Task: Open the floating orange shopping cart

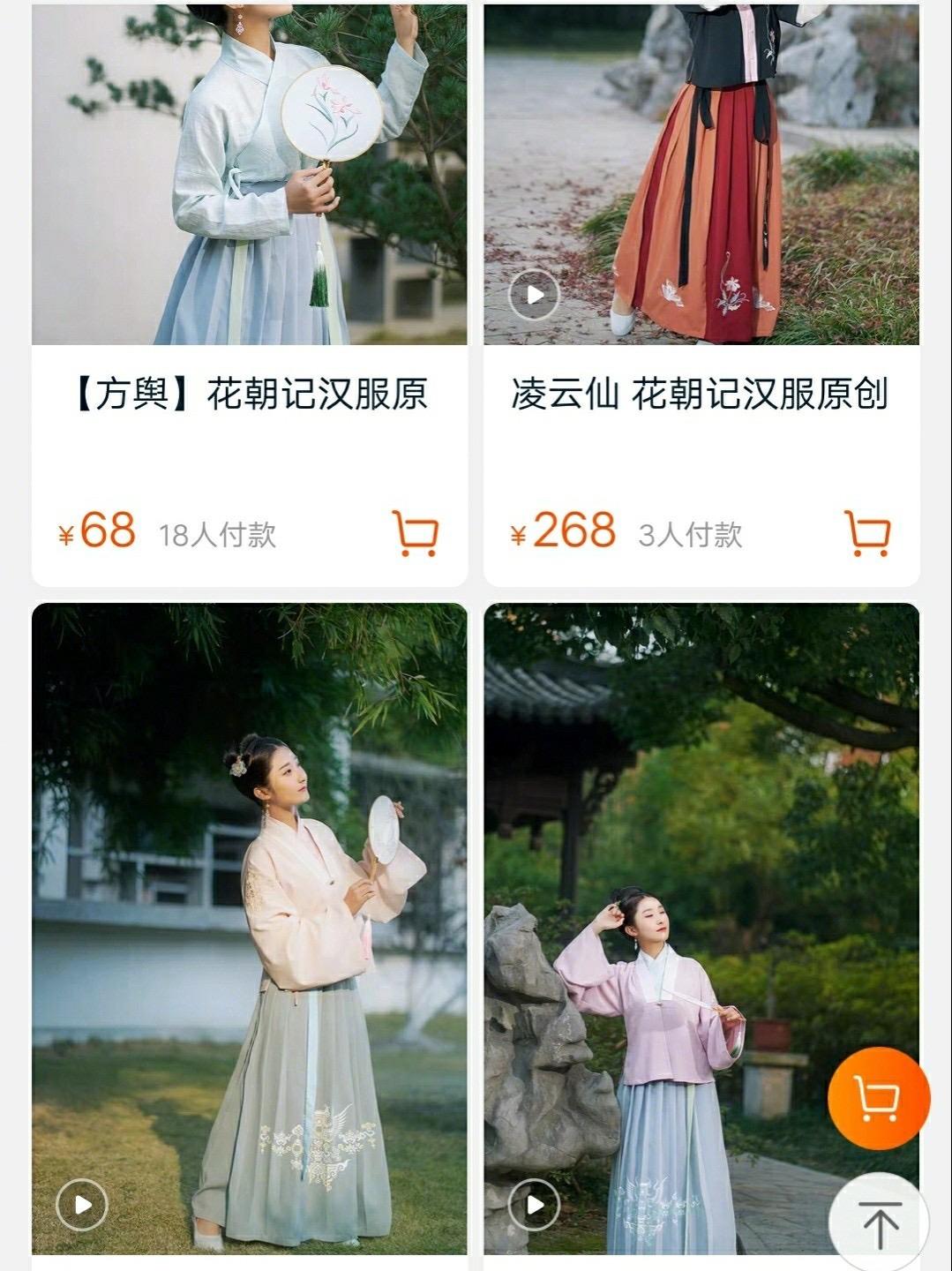Action: pos(879,1099)
